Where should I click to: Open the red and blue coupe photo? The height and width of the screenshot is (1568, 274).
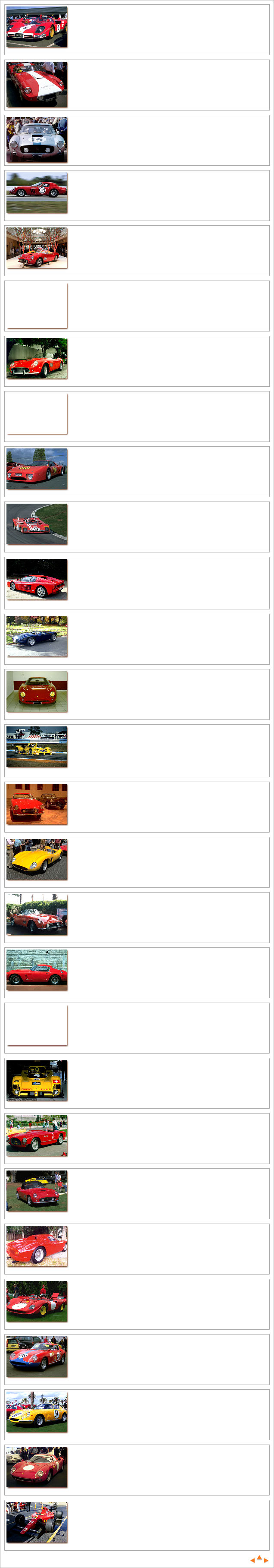pos(37,1356)
